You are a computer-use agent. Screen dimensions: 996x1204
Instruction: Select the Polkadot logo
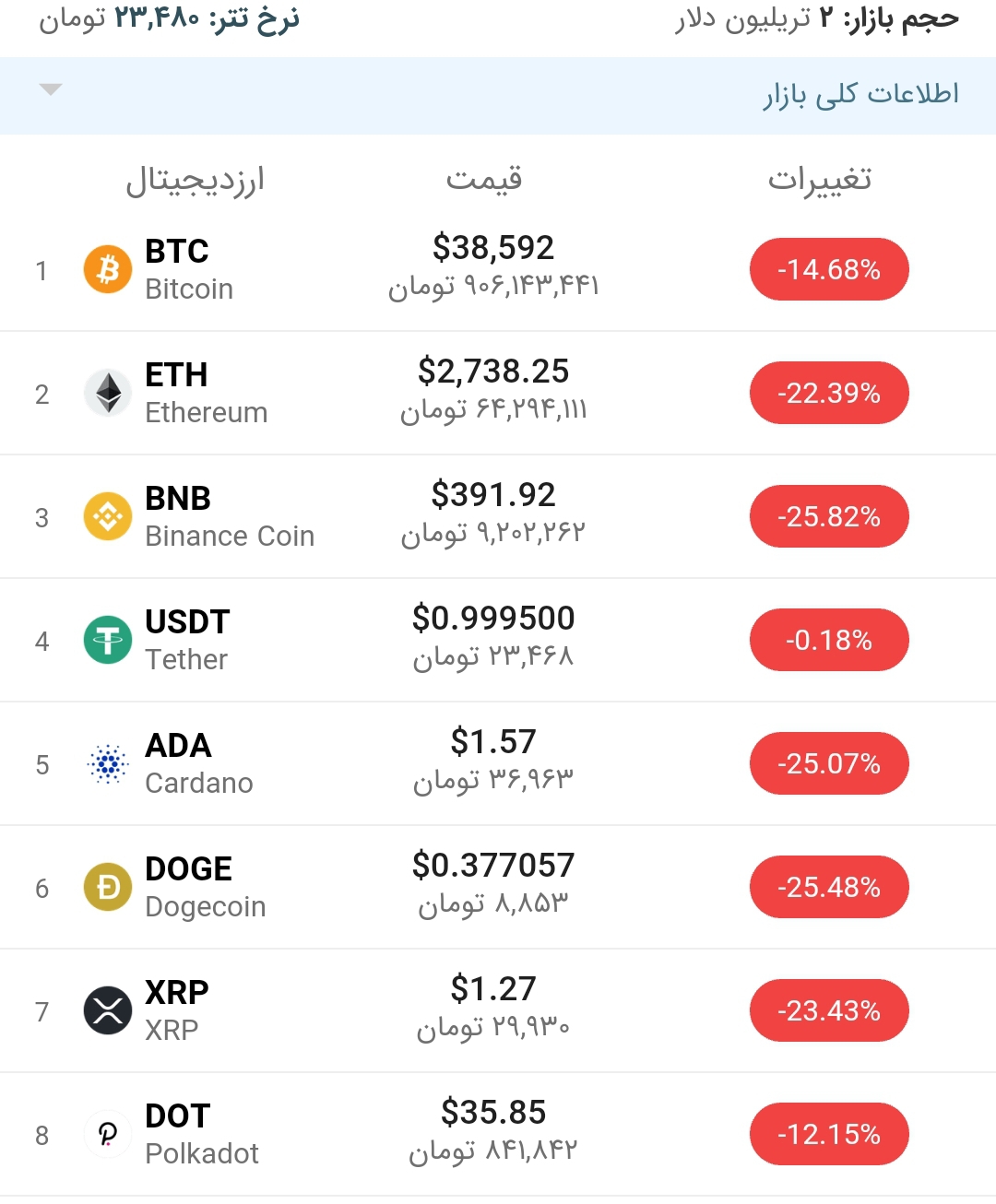point(108,1134)
